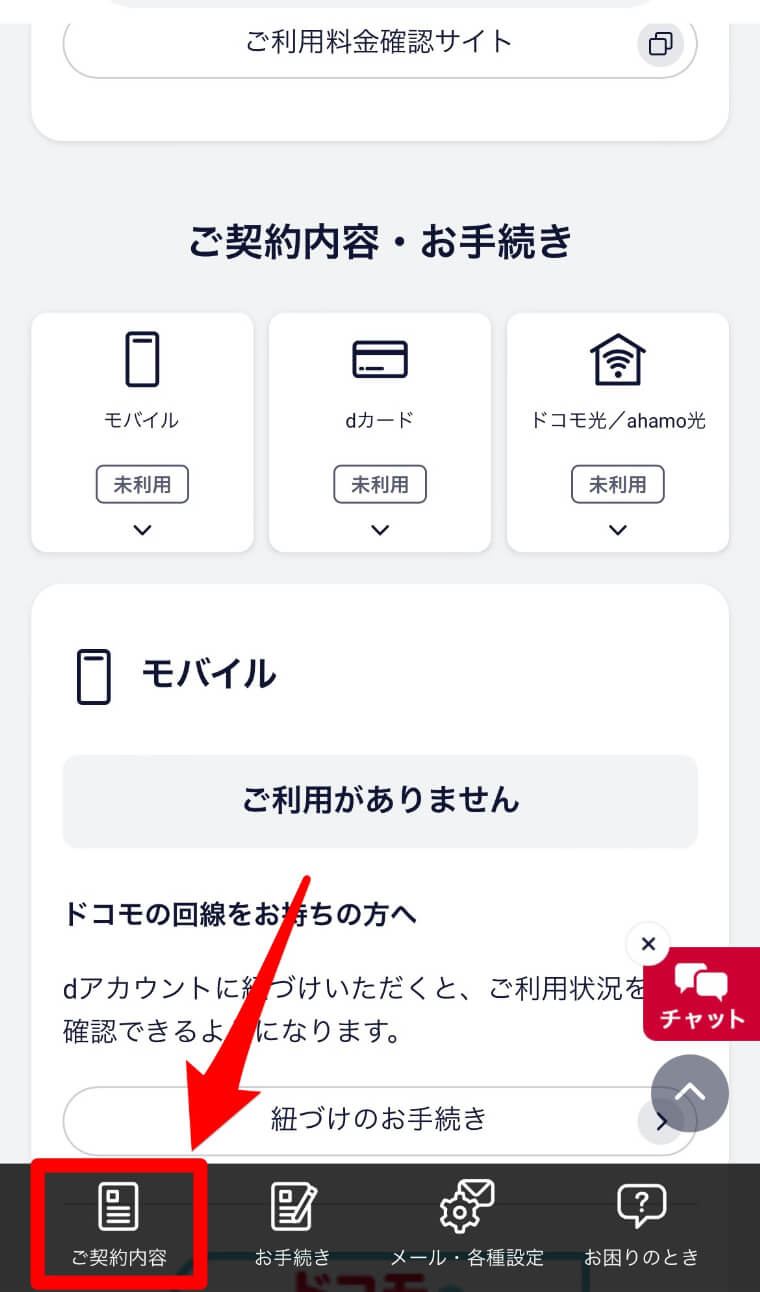Select the 未利用 badge on the モバイル card
Screen dimensions: 760x1292
(142, 484)
